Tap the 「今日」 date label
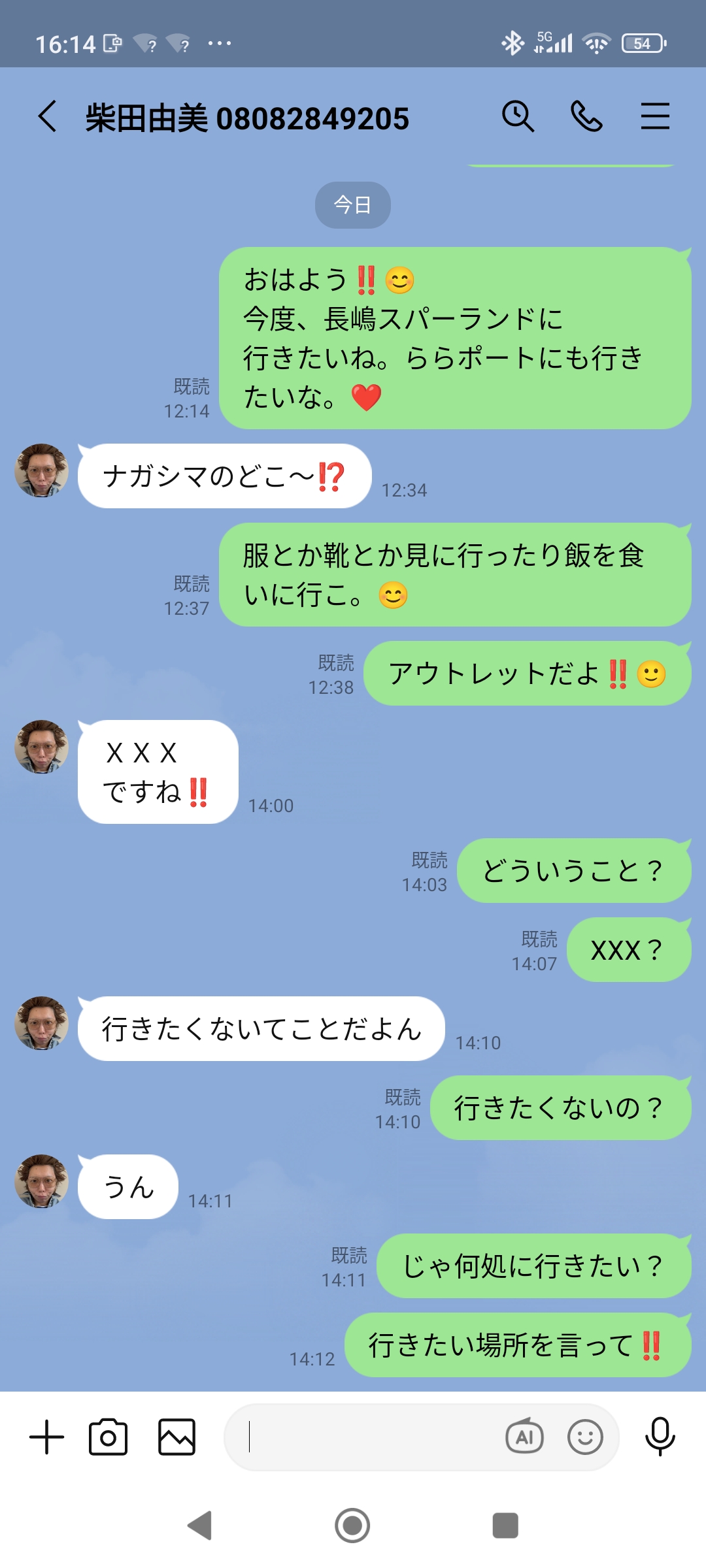706x1568 pixels. (352, 204)
